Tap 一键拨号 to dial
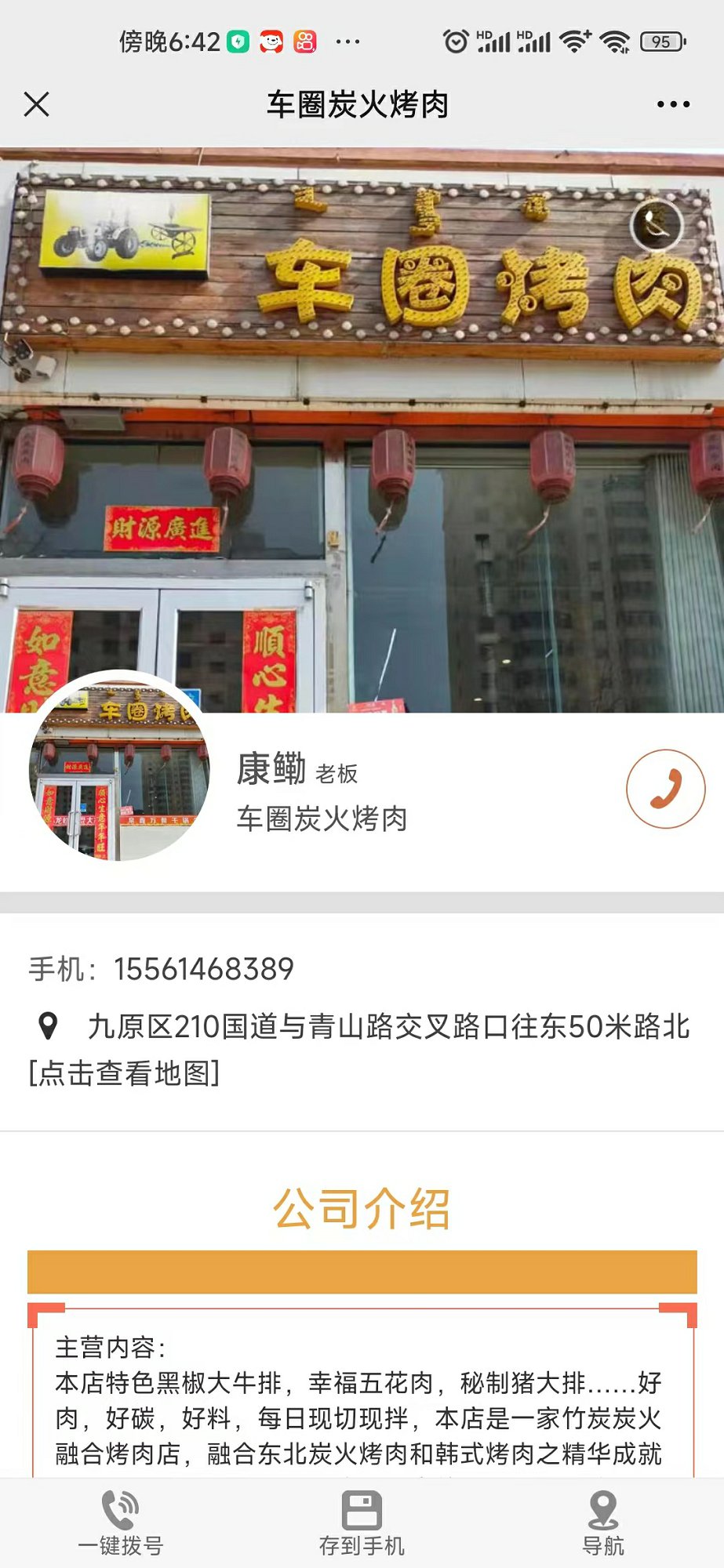The image size is (724, 1568). pos(120,1524)
